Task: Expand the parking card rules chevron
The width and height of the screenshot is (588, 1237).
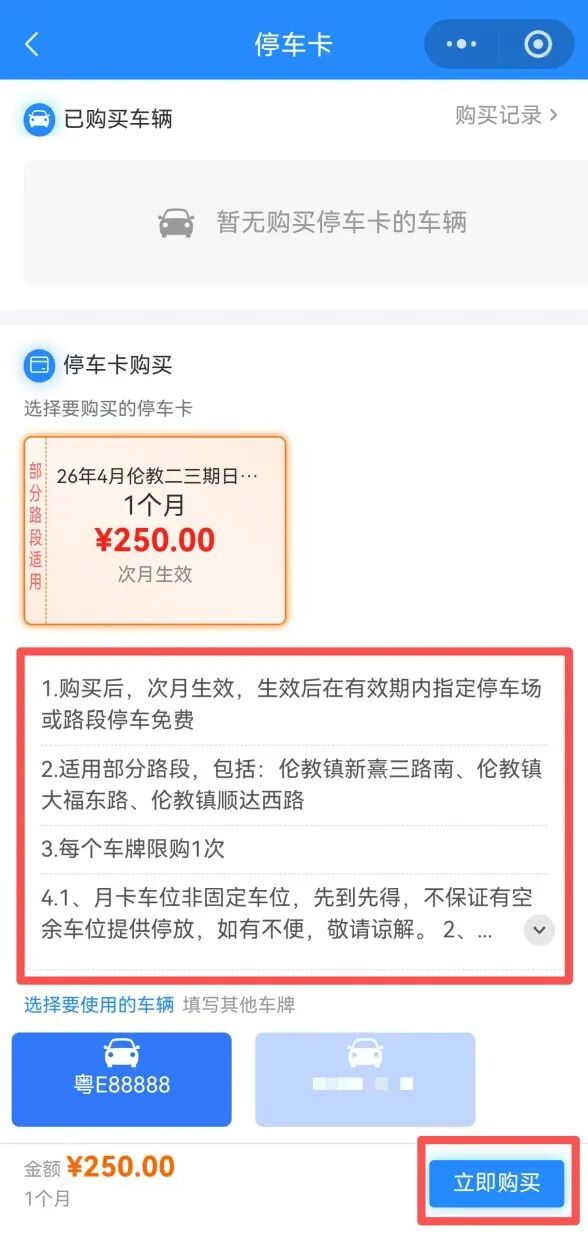Action: (539, 929)
